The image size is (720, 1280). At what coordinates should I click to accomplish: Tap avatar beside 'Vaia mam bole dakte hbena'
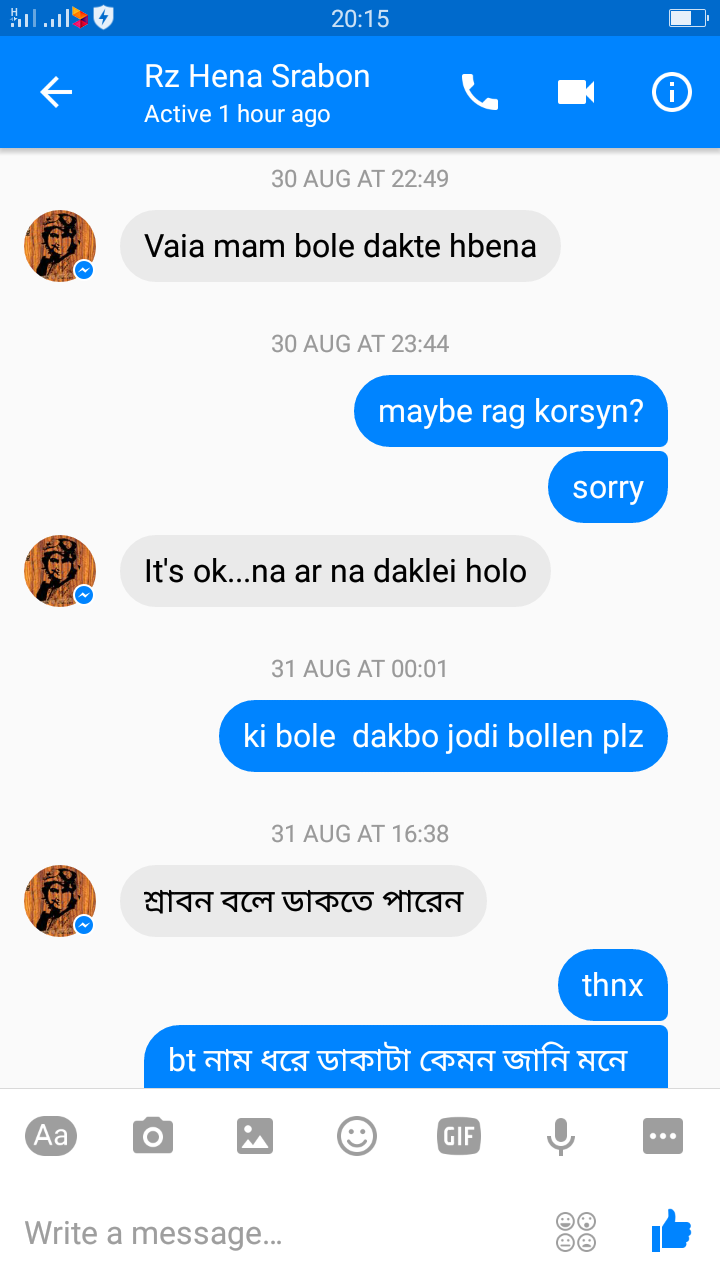tap(60, 246)
